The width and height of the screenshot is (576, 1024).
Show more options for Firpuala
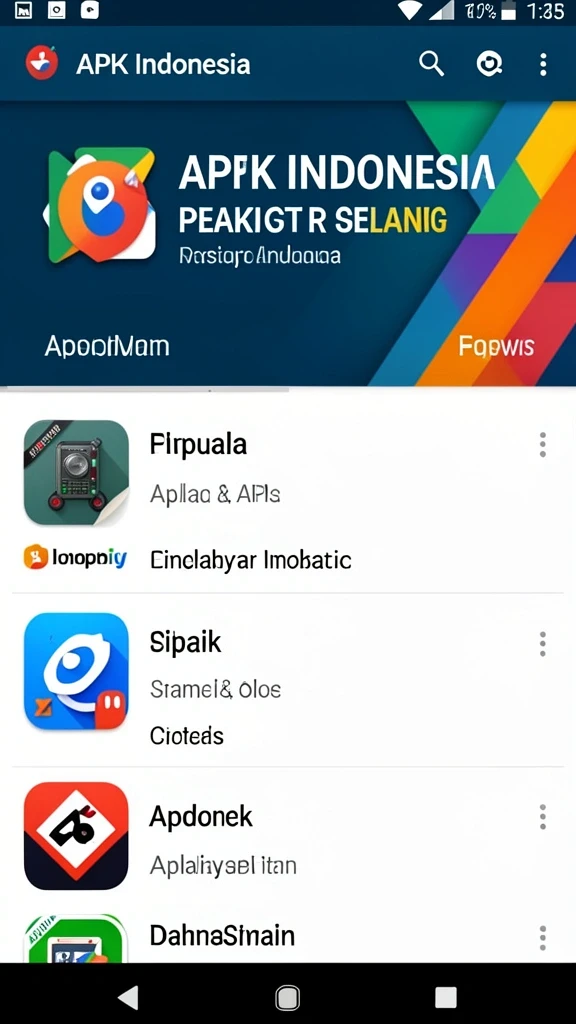click(542, 444)
